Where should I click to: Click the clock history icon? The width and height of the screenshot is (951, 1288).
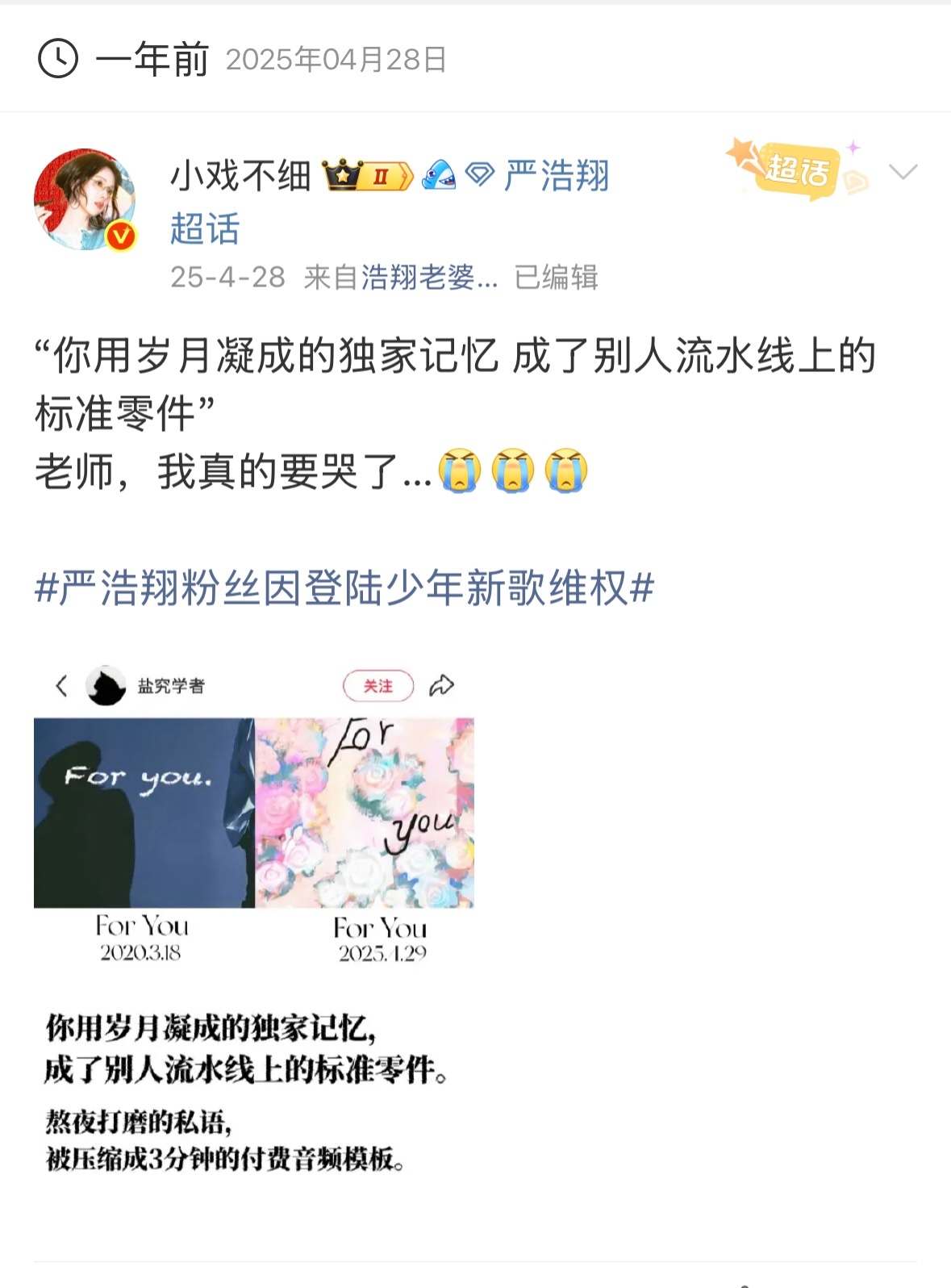click(x=56, y=57)
